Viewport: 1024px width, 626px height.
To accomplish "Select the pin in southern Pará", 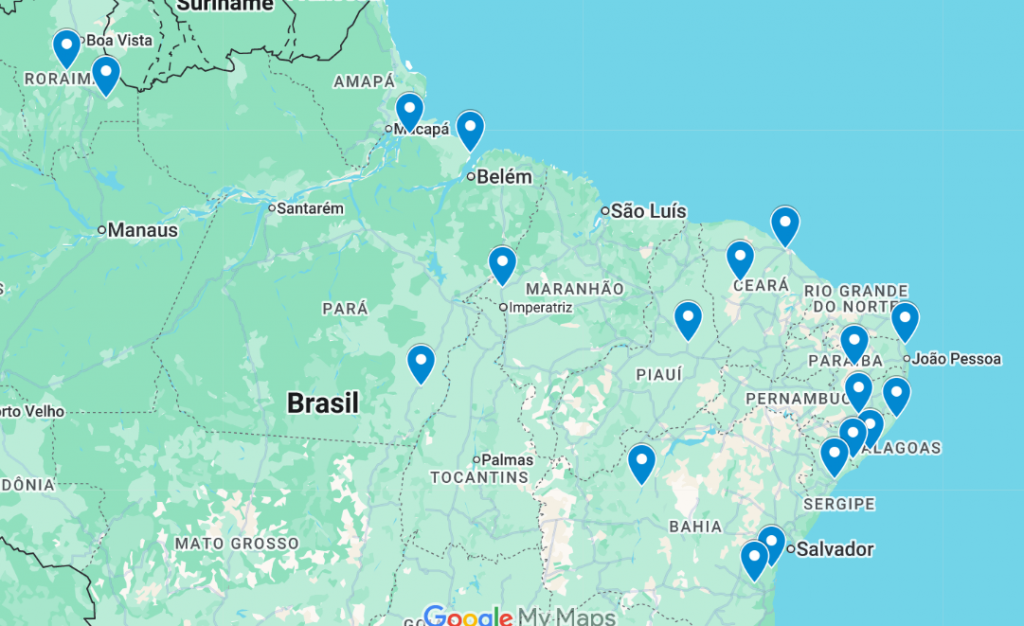I will (421, 361).
